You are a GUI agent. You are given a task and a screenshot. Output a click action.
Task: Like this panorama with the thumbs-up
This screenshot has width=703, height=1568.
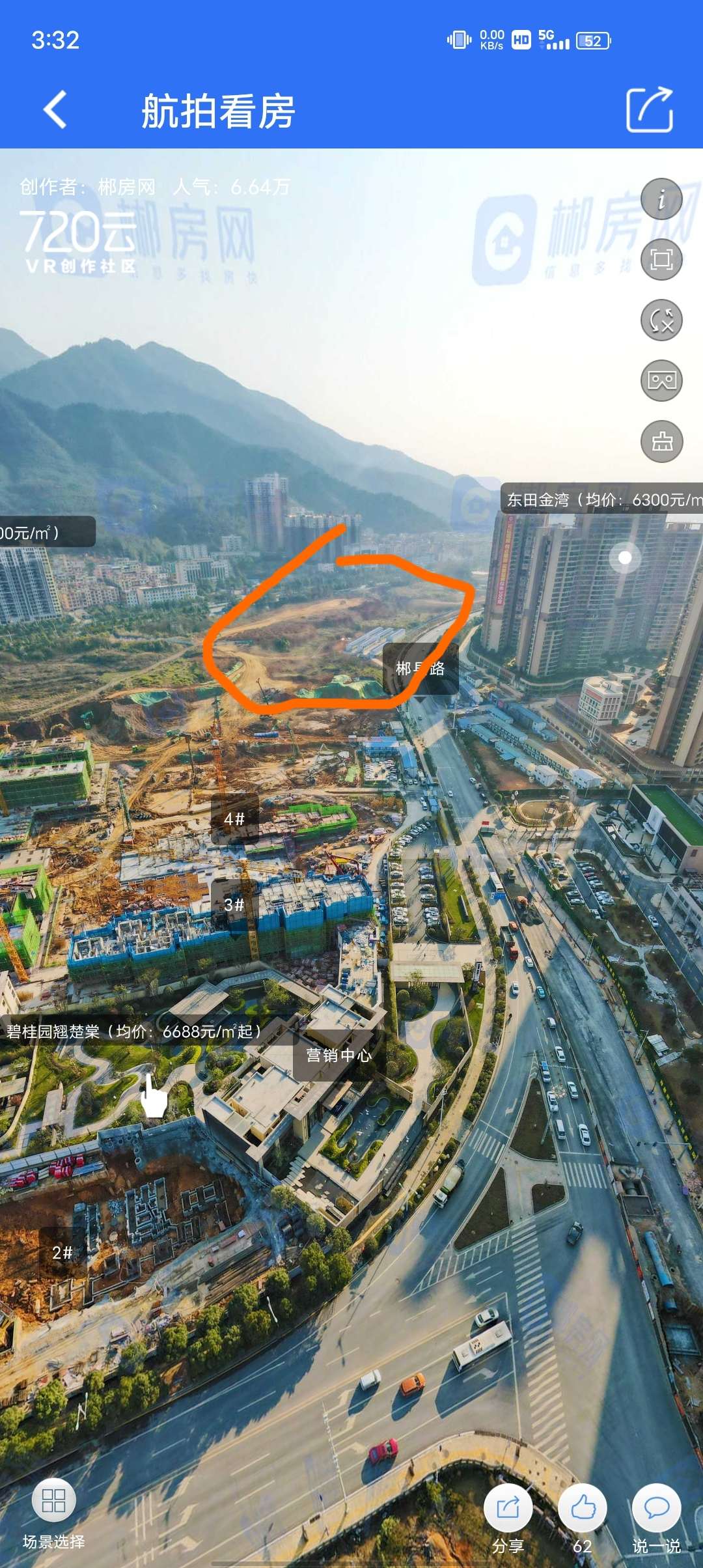583,1509
